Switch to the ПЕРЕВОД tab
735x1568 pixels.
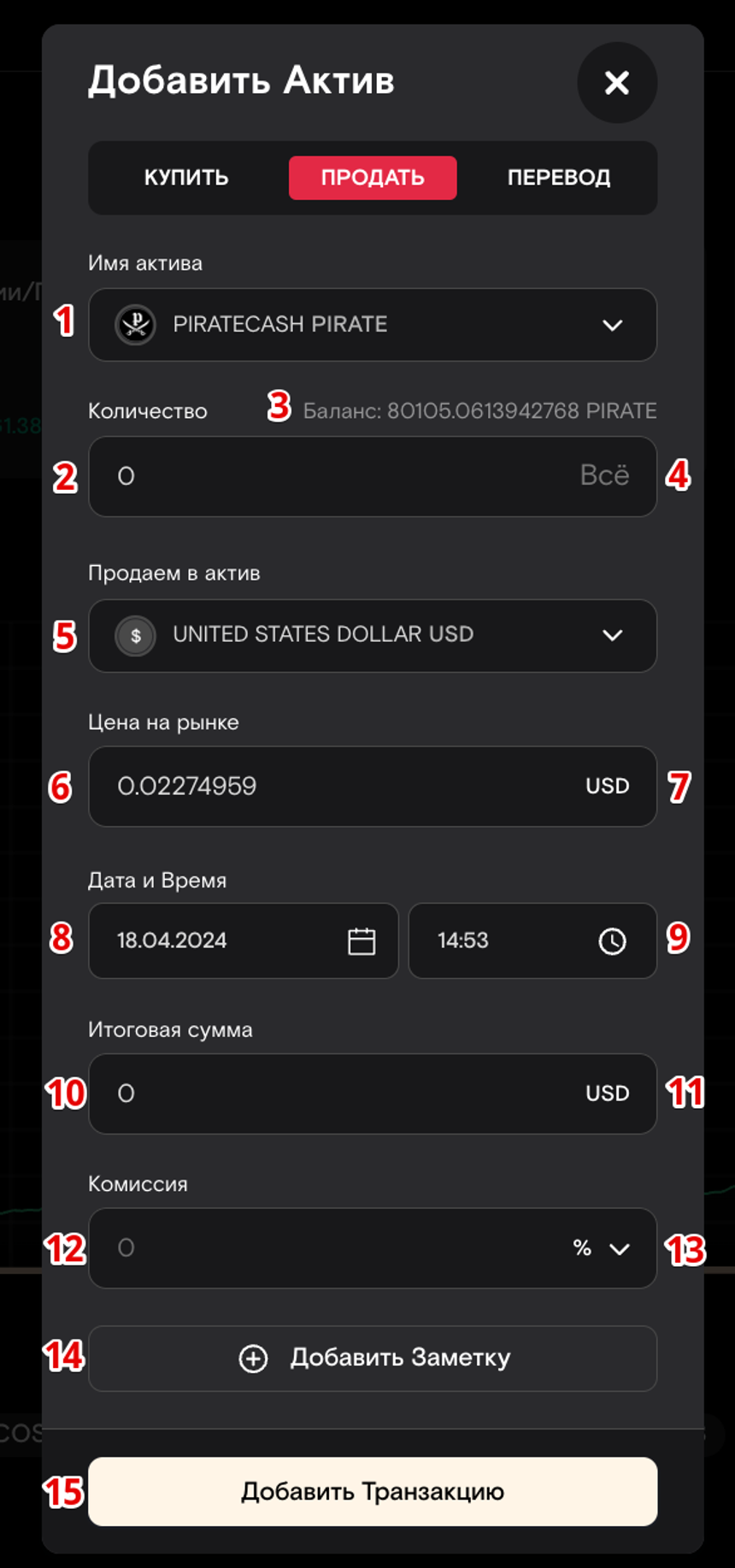tap(559, 178)
